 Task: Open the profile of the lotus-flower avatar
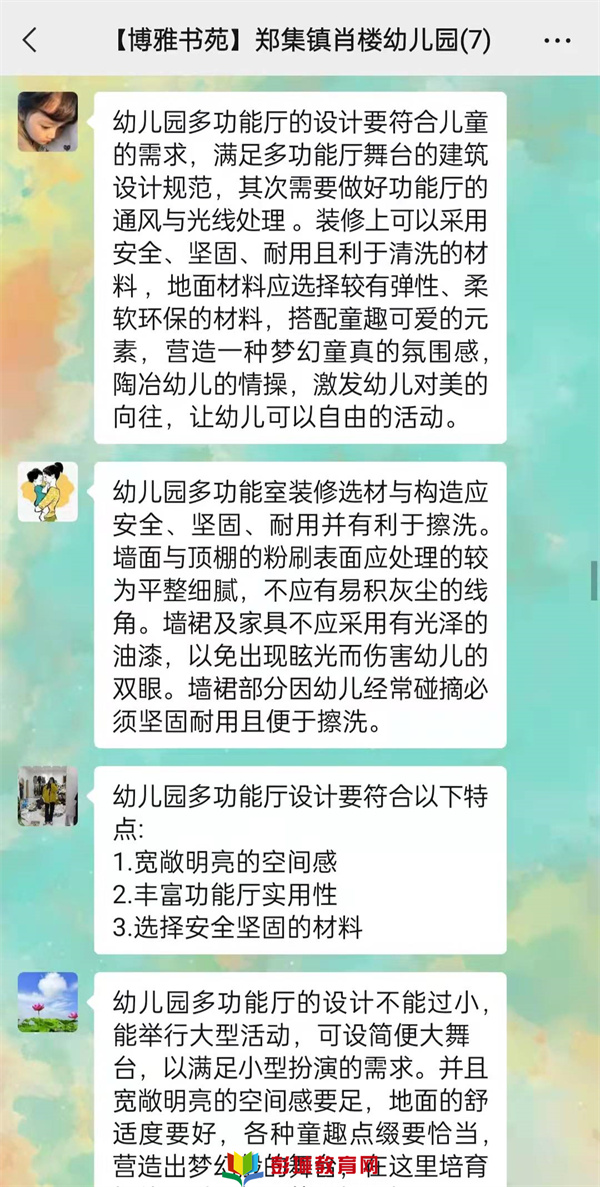47,1001
